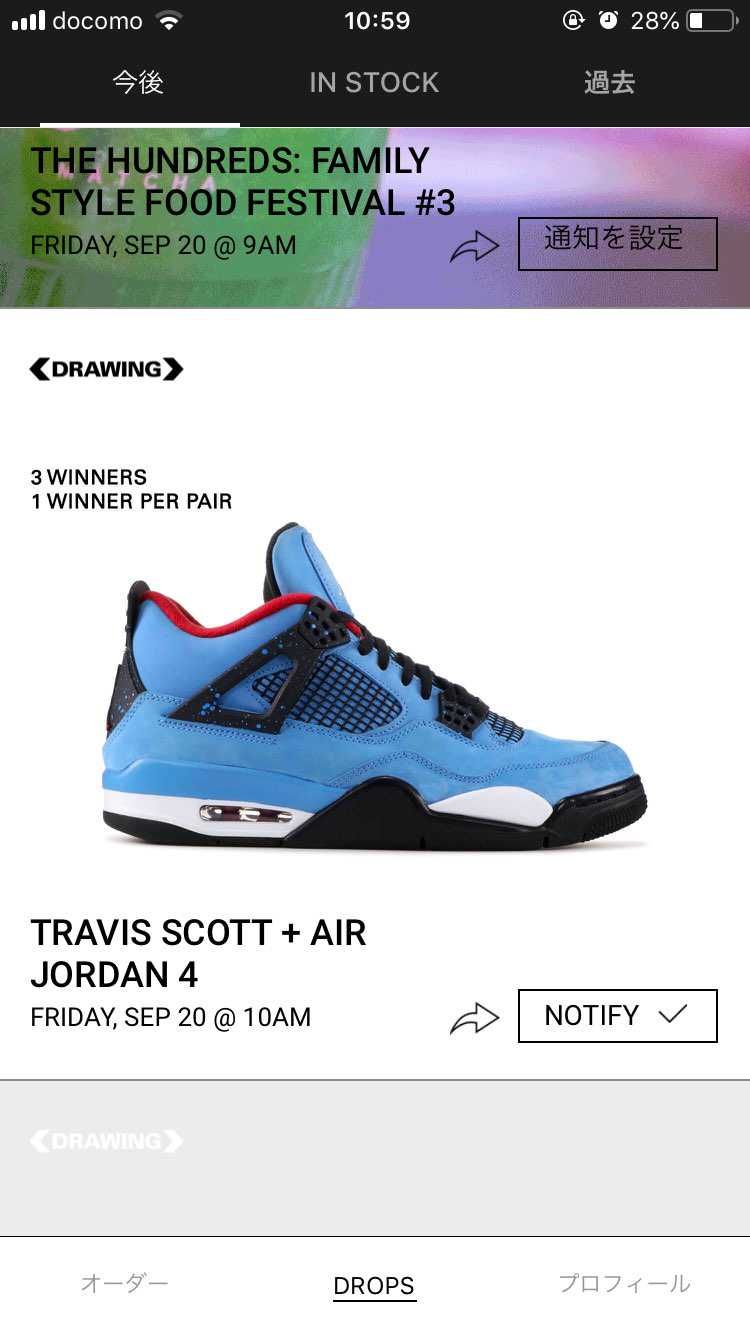750x1334 pixels.
Task: Toggle NOTIFY for Travis Scott Air Jordan 4
Action: click(617, 1016)
